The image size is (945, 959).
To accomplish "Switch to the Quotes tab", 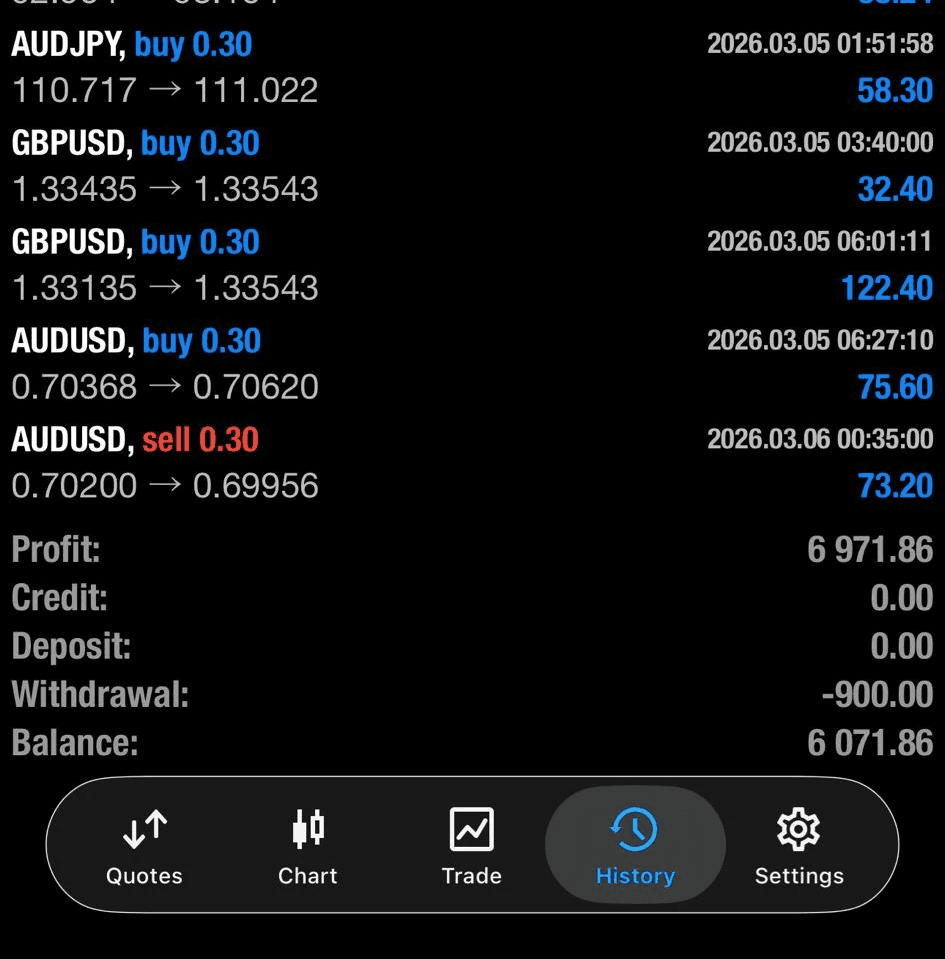I will (x=145, y=846).
